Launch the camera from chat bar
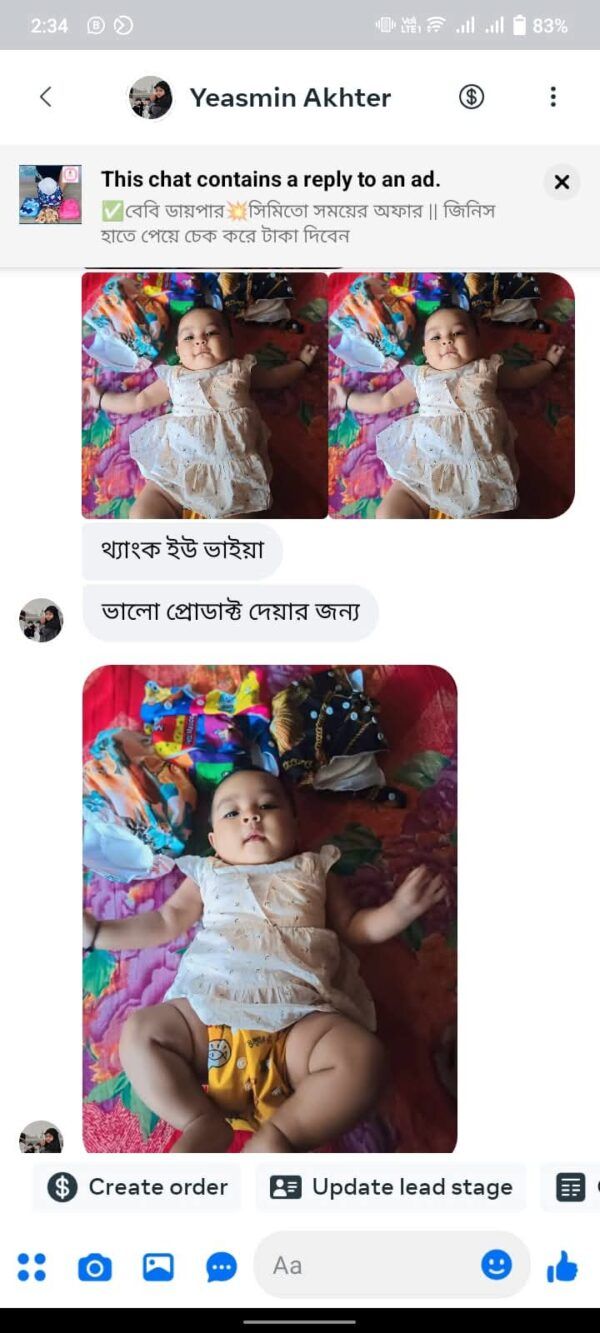 point(95,1267)
